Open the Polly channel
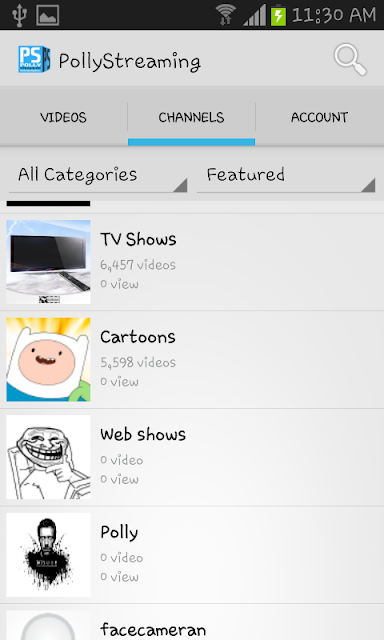The width and height of the screenshot is (384, 640). [192, 555]
